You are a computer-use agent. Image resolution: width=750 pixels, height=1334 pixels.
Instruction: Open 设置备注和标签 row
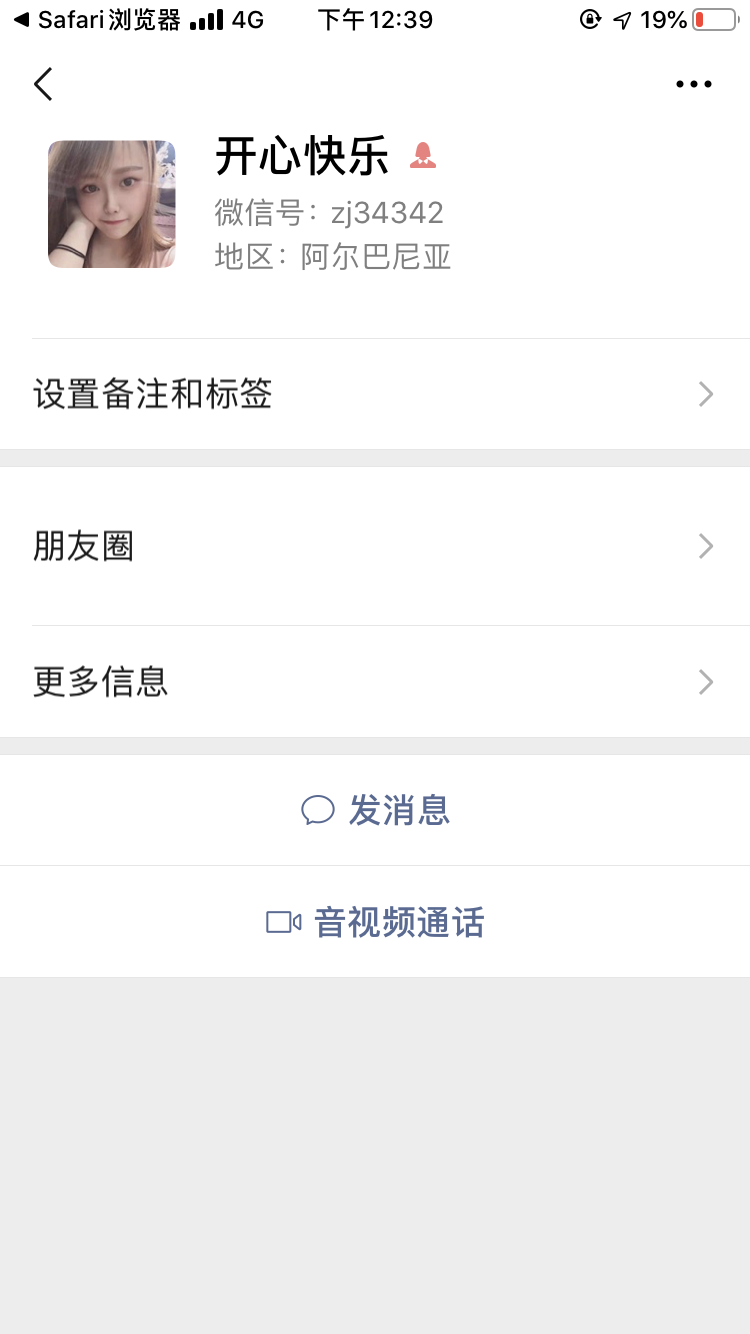pyautogui.click(x=375, y=395)
